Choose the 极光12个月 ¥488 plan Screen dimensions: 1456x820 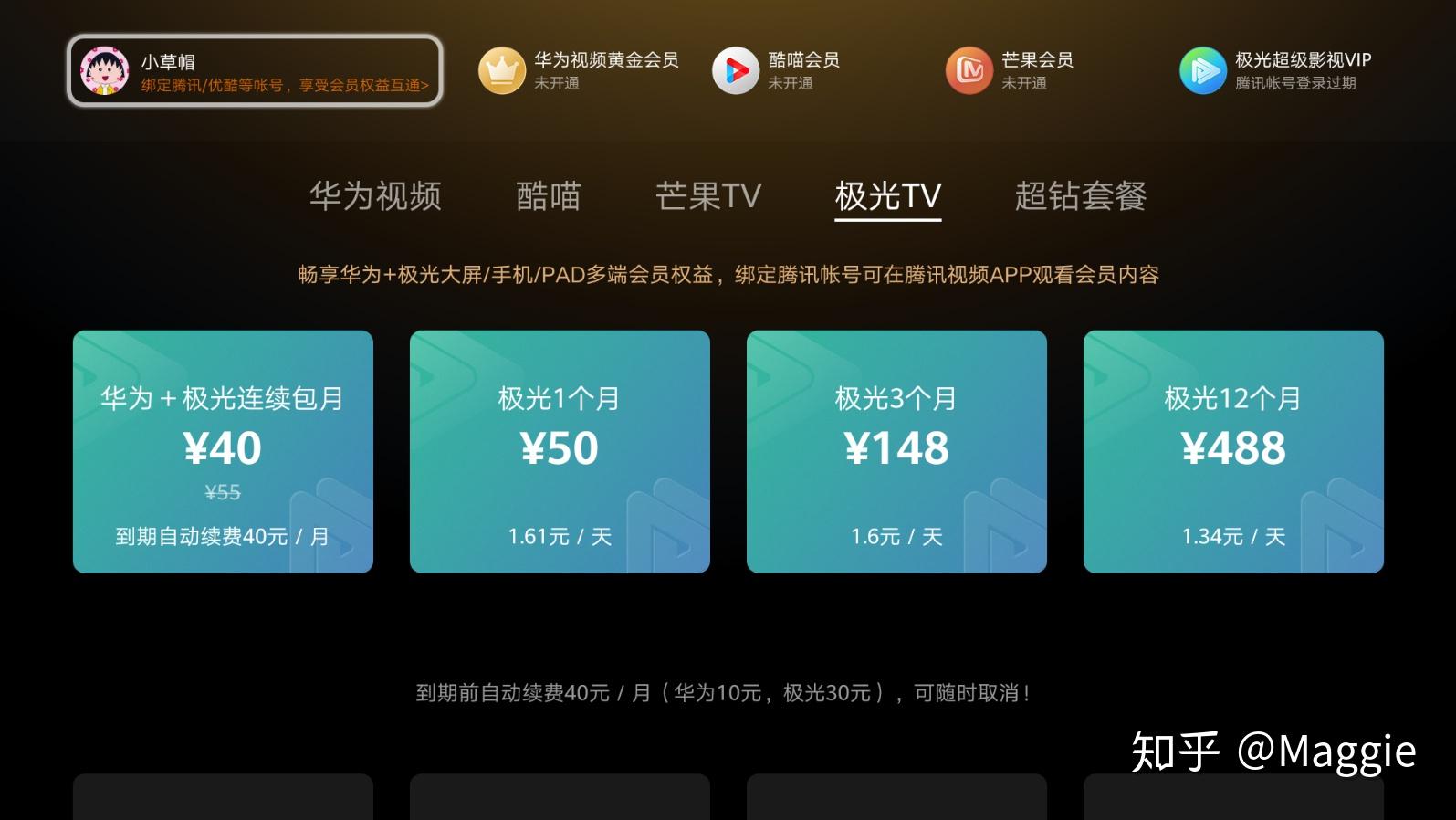tap(1233, 452)
